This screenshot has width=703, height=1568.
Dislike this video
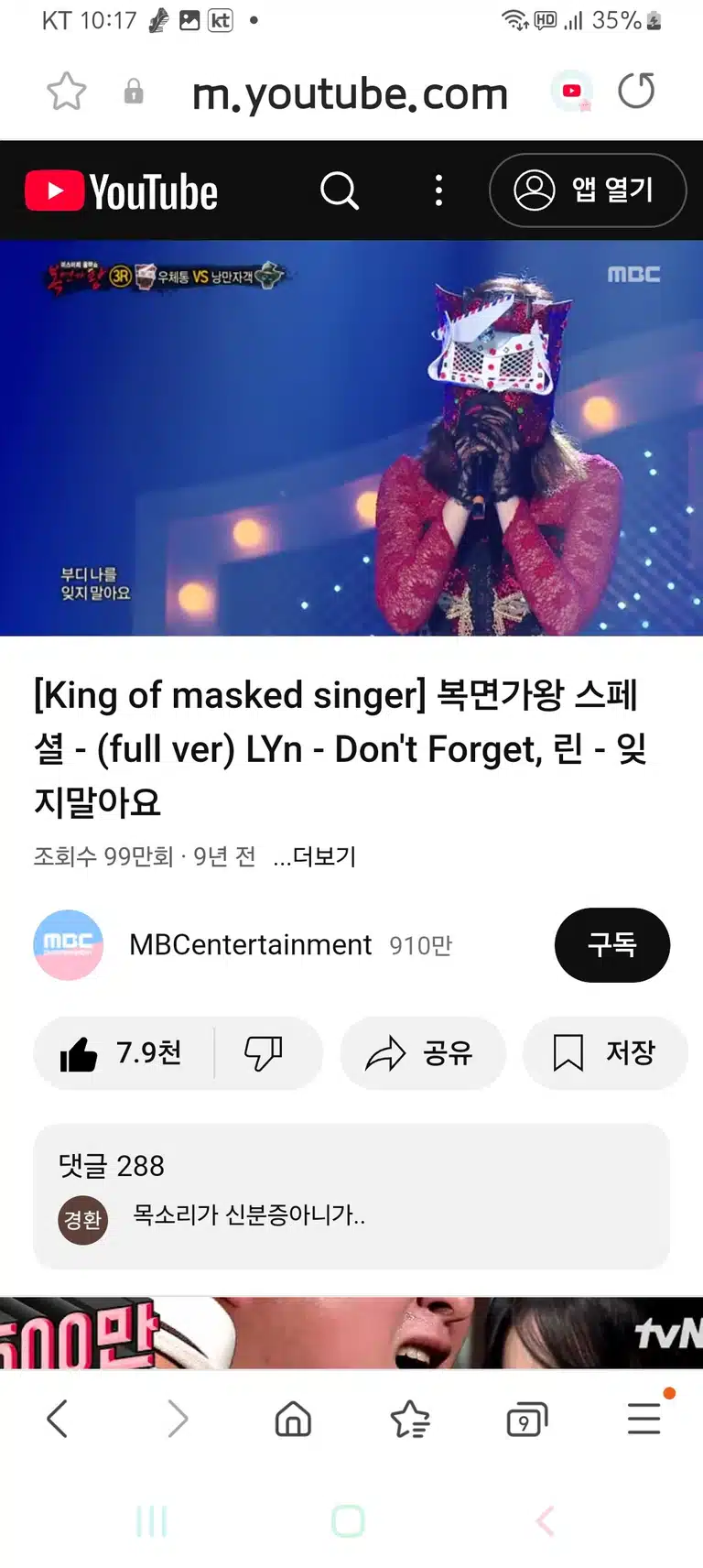264,1053
